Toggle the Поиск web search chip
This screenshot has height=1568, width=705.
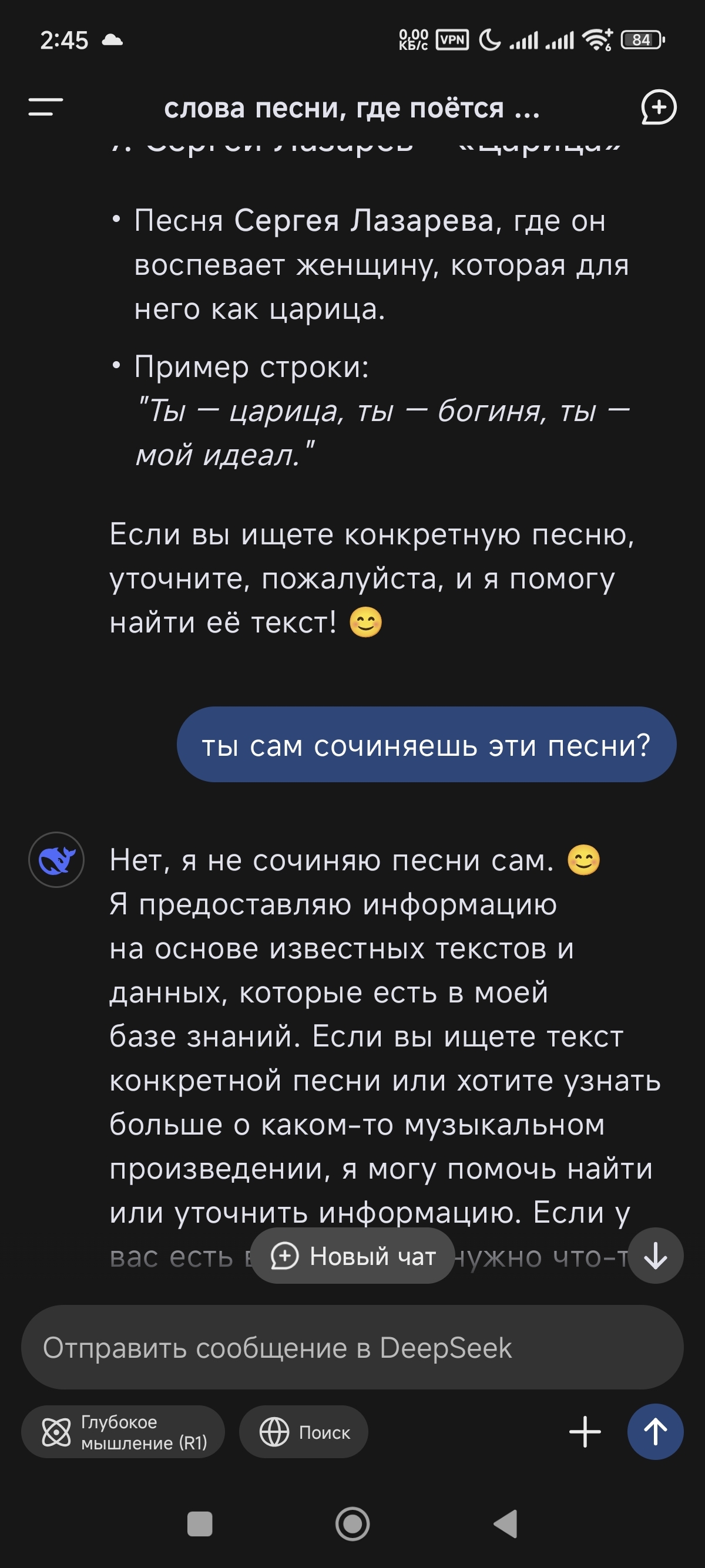tap(304, 1432)
